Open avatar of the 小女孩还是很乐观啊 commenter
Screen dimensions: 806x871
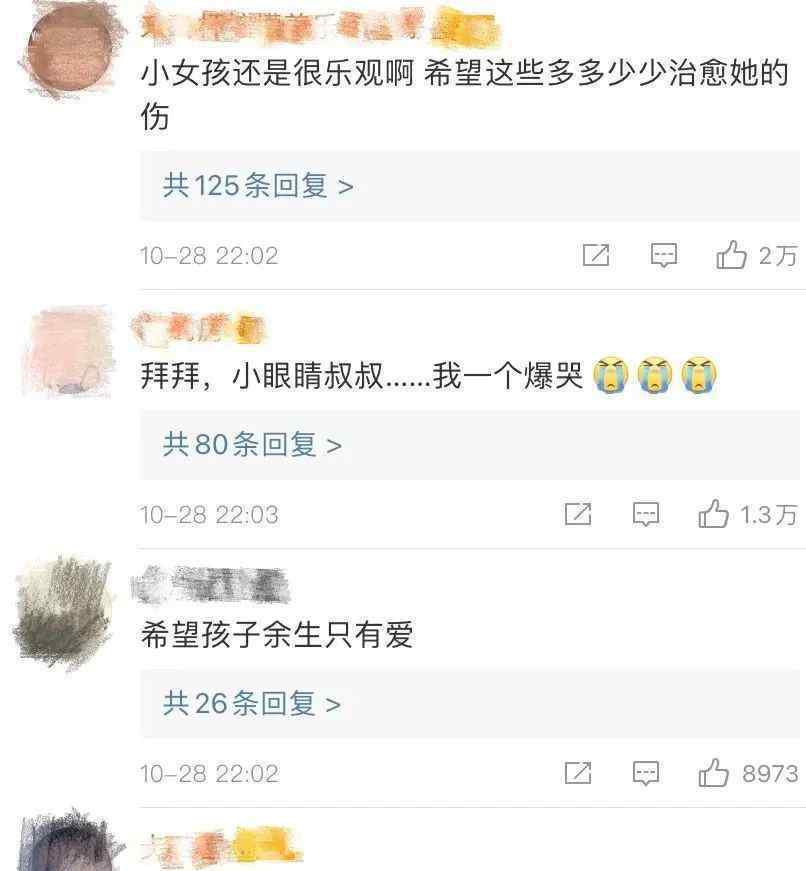(x=67, y=48)
